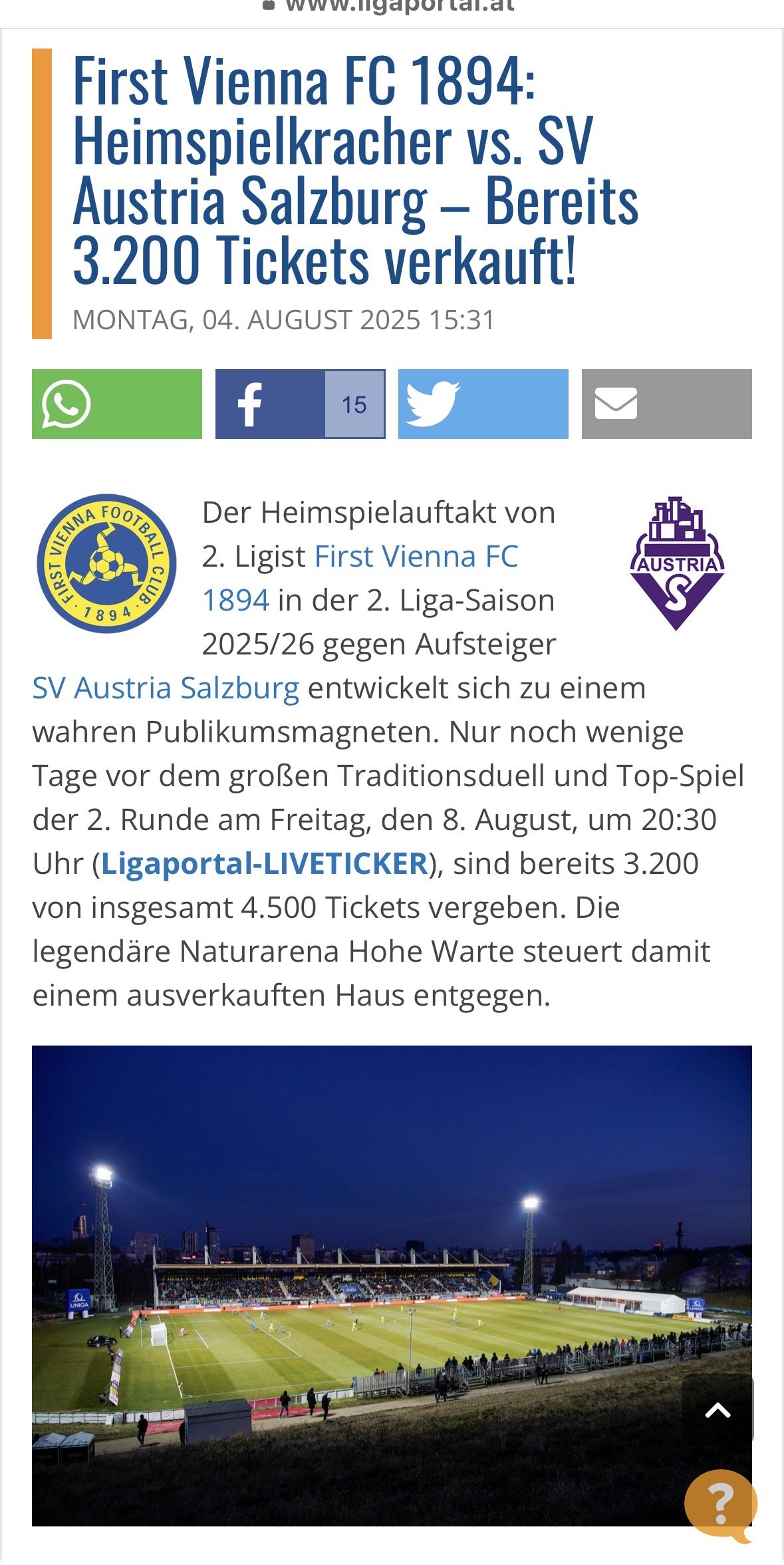This screenshot has width=784, height=1565.
Task: Share the article on Facebook
Action: coord(301,404)
